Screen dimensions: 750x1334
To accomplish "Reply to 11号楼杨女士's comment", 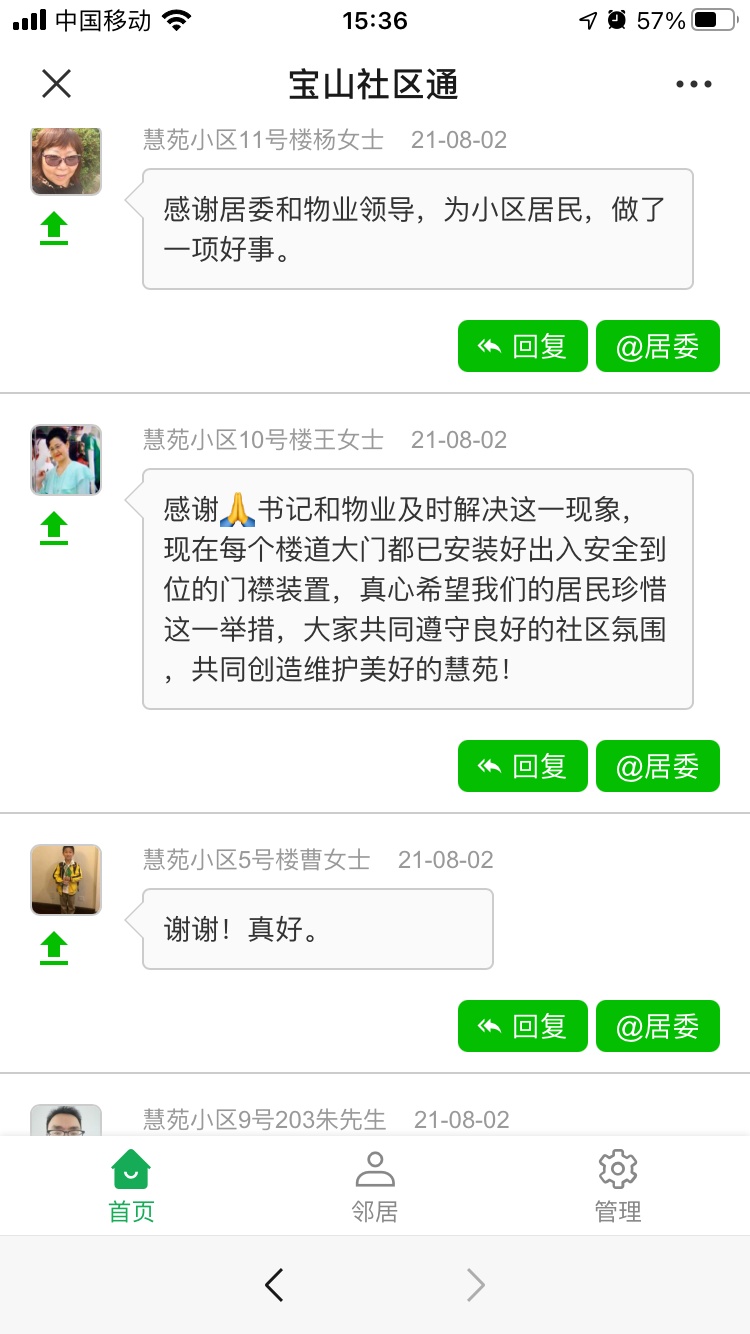I will (522, 347).
